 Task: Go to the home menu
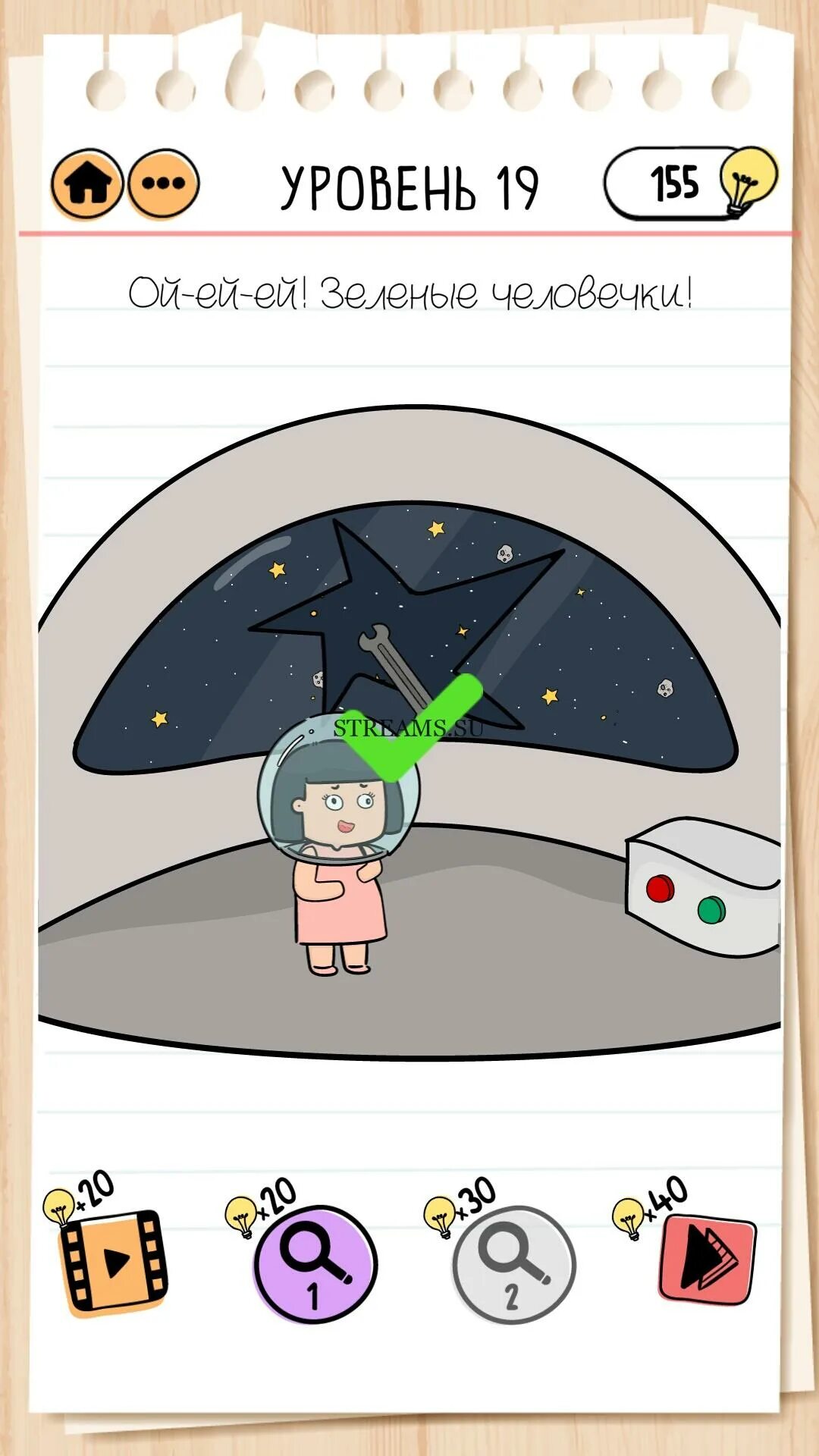(x=86, y=184)
